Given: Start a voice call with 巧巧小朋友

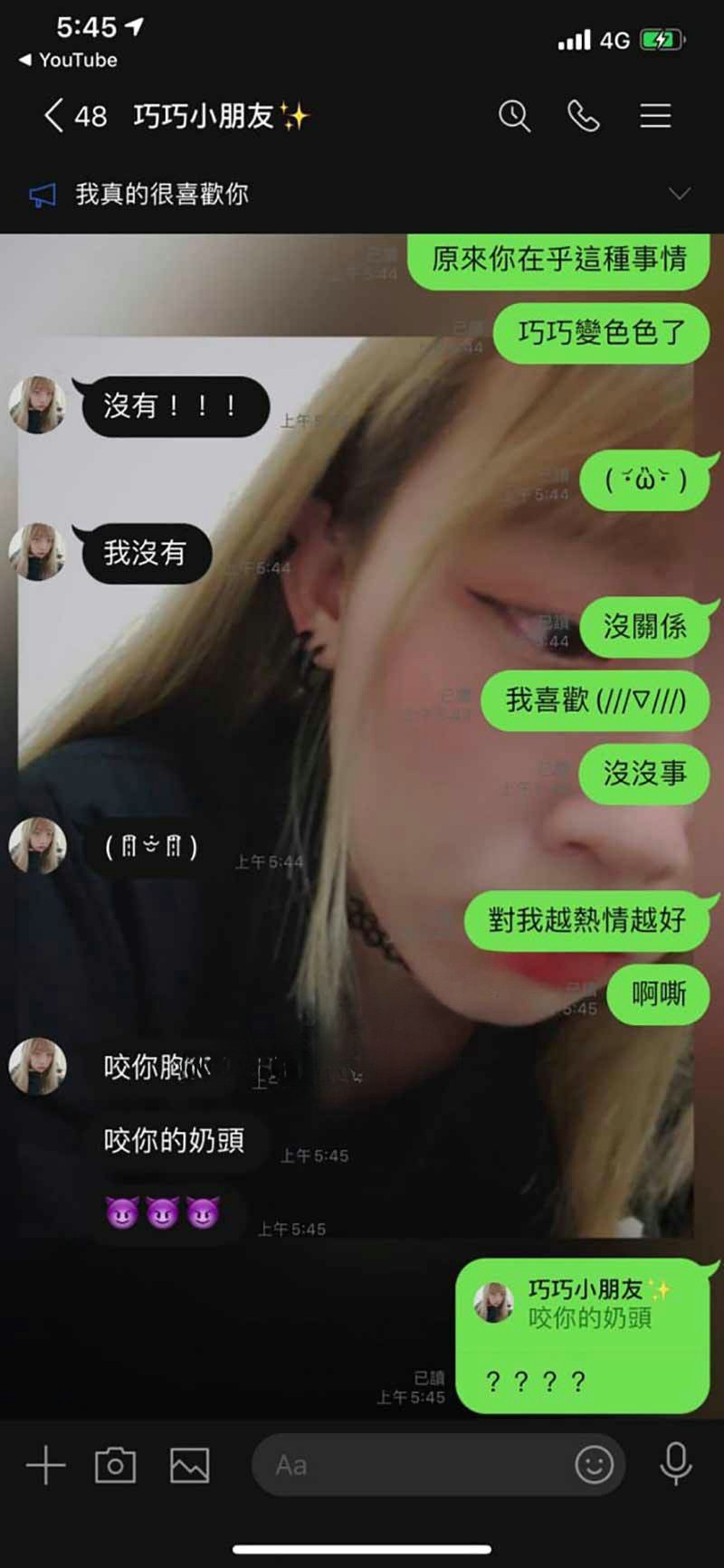Looking at the screenshot, I should point(584,116).
